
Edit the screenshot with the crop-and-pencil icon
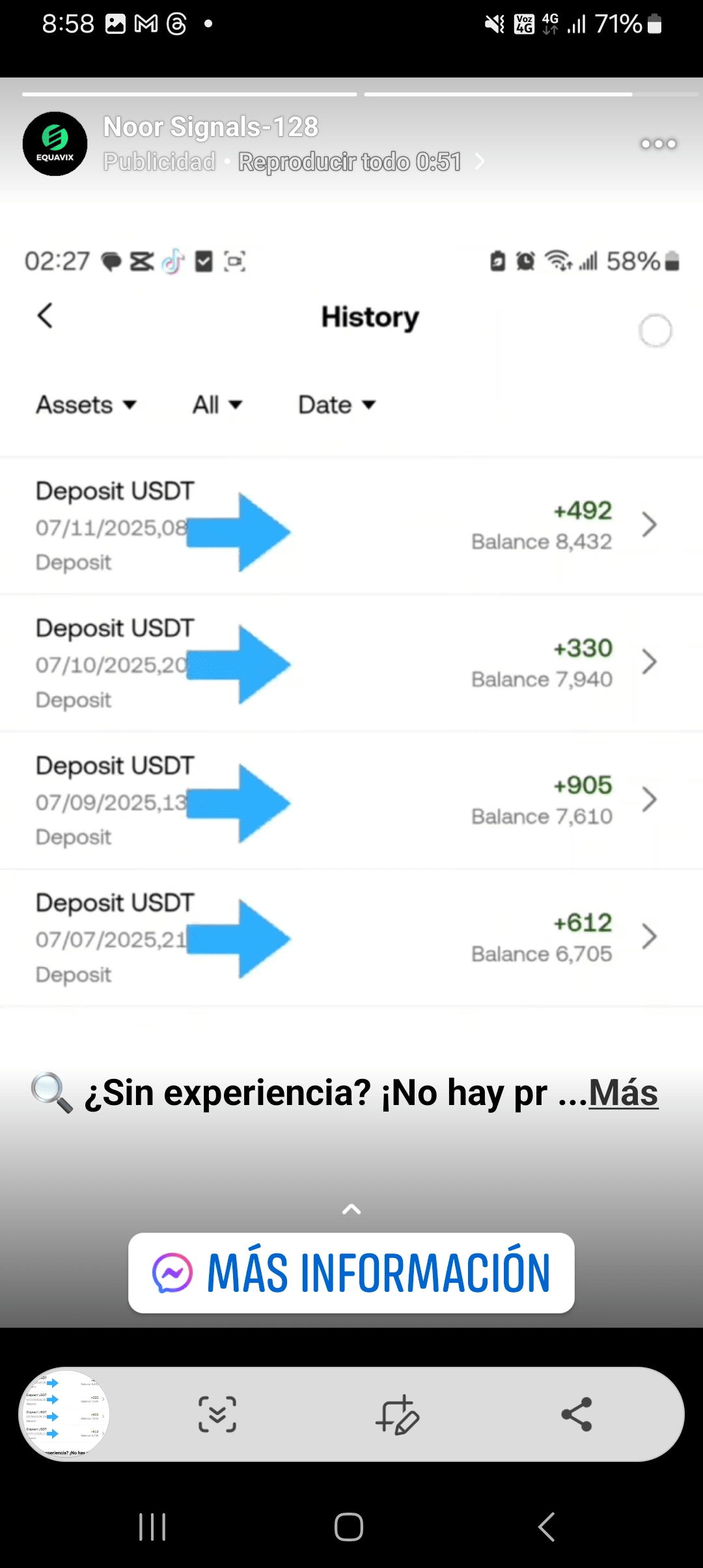[x=397, y=1414]
